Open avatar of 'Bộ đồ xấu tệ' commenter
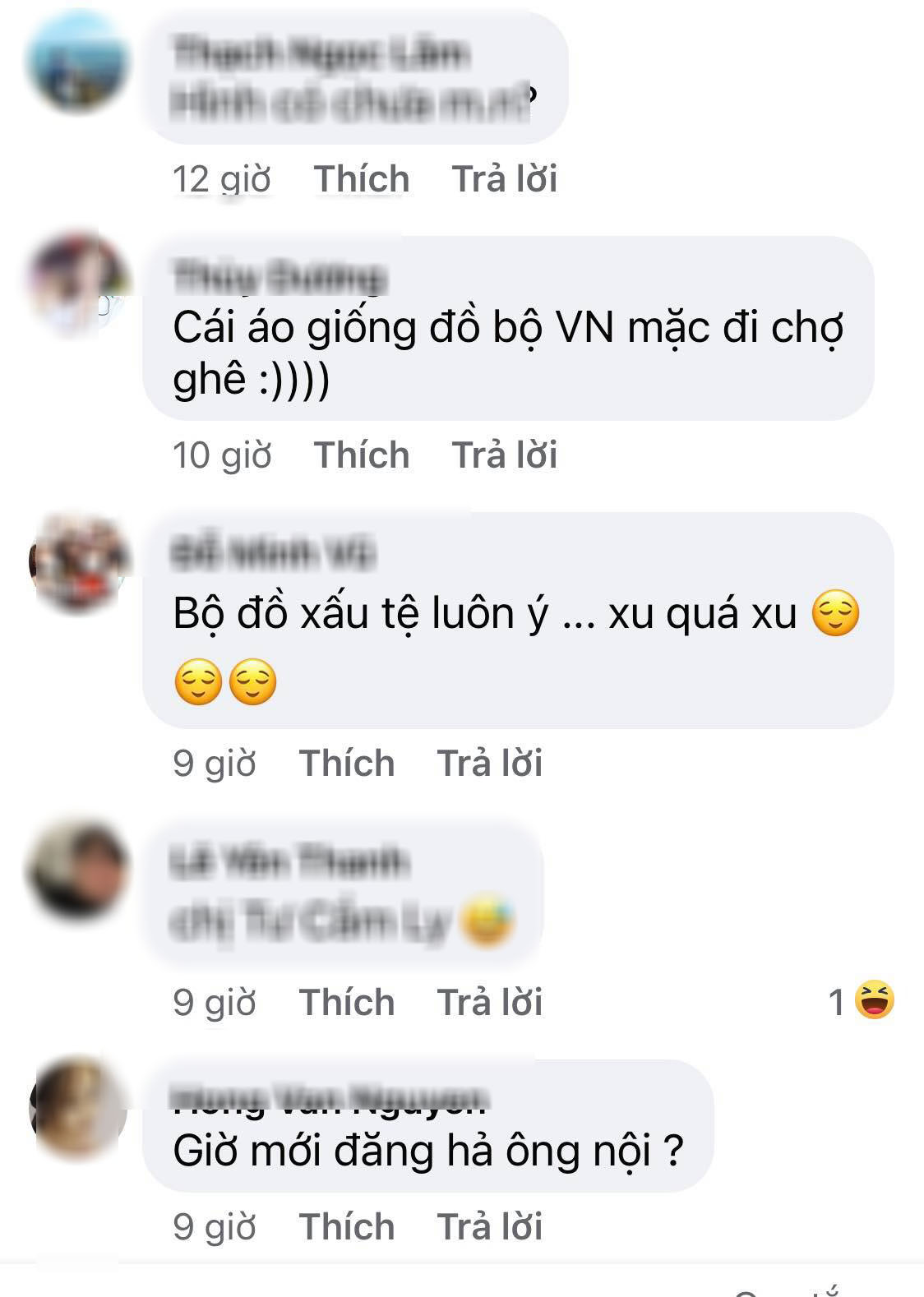This screenshot has height=1297, width=924. [77, 563]
